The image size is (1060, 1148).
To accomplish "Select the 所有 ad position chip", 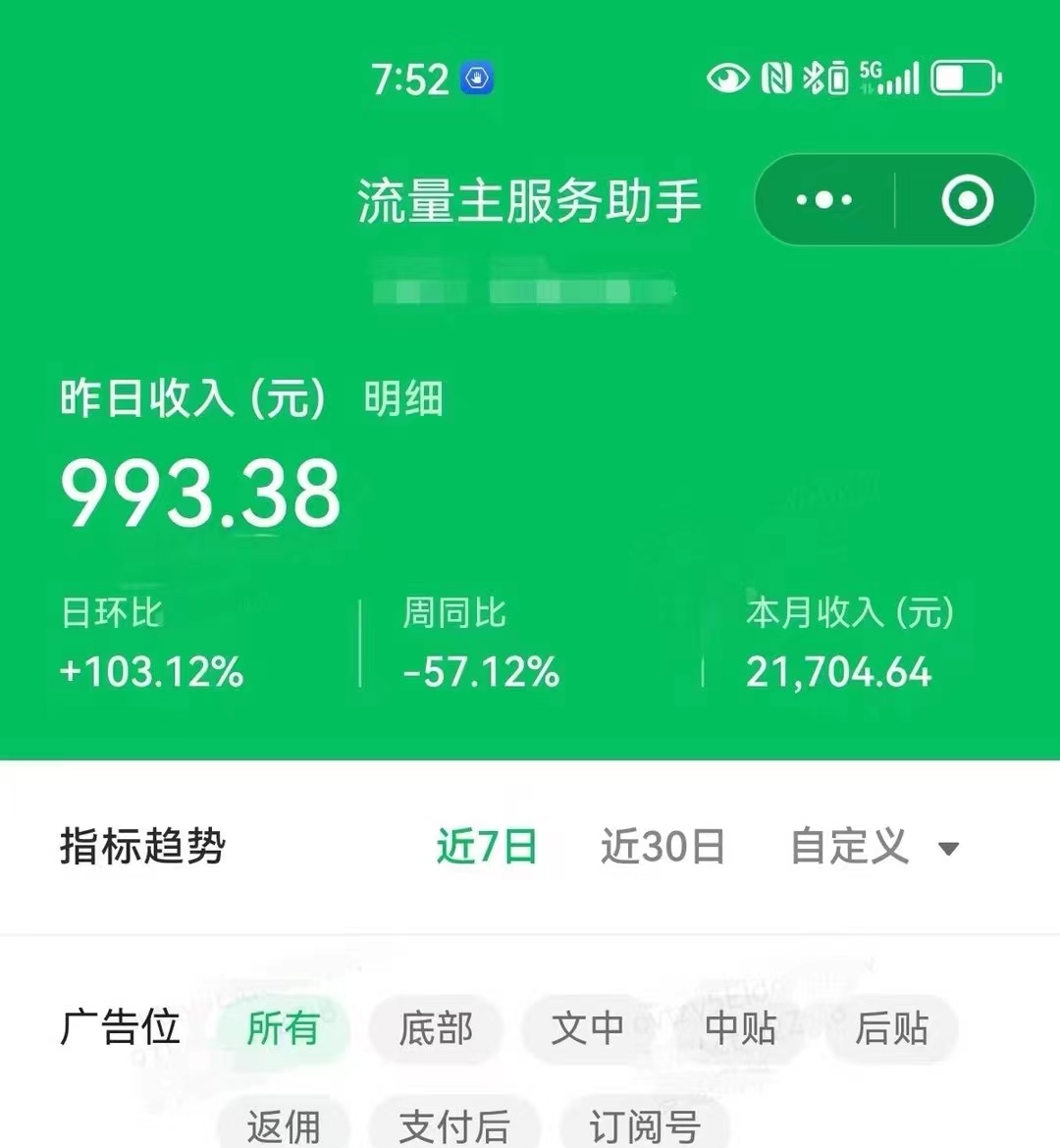I will point(283,1028).
